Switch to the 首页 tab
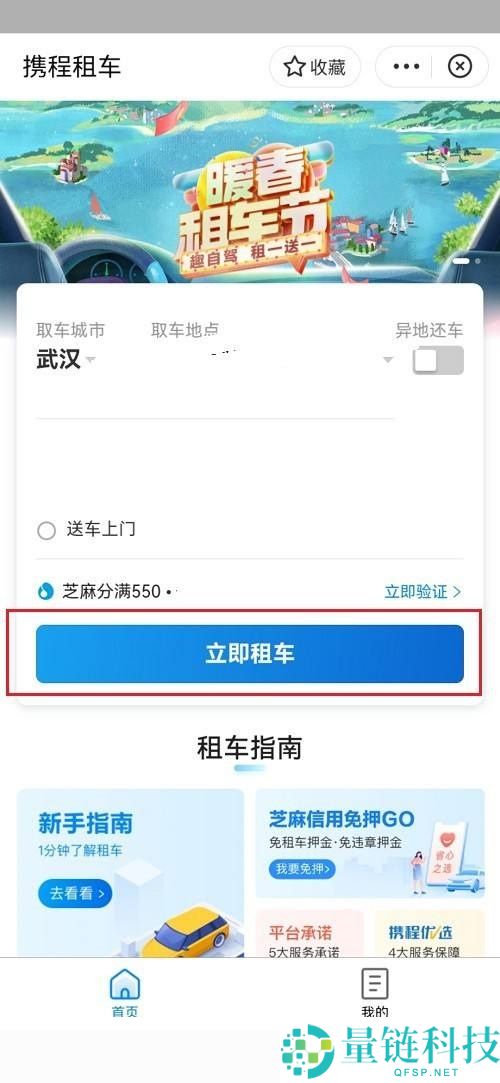This screenshot has width=500, height=1083. click(125, 992)
